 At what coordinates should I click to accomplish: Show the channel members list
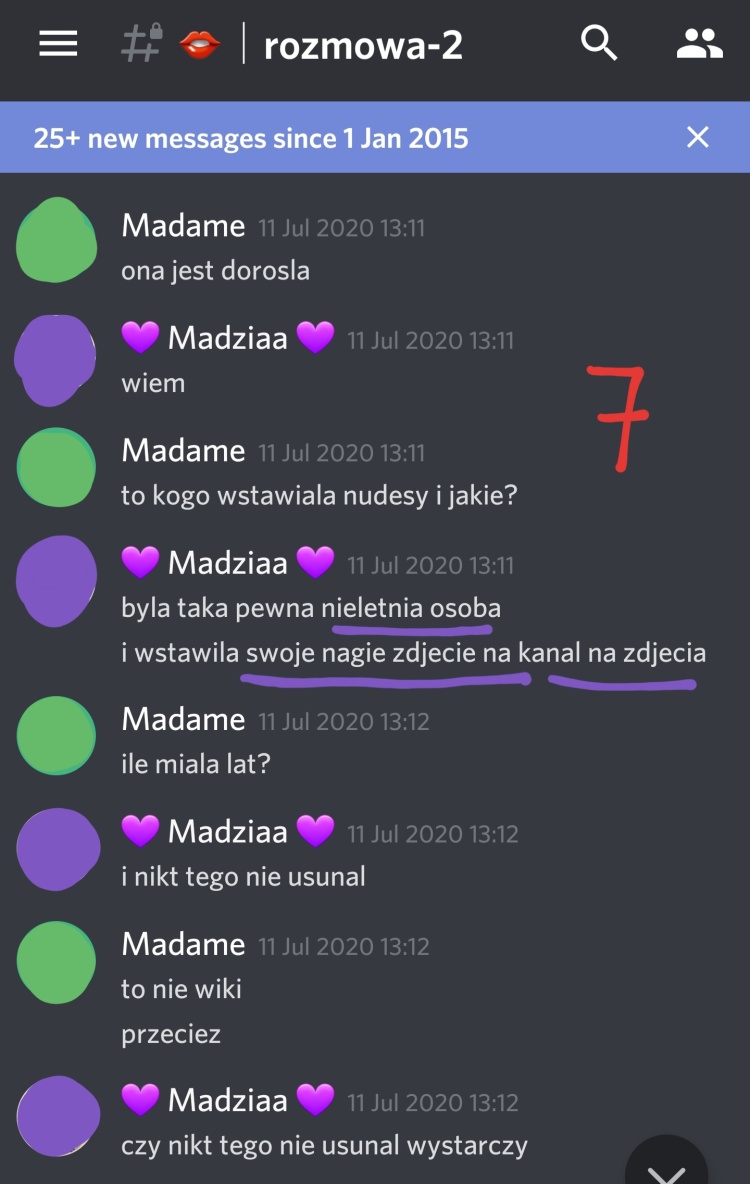pyautogui.click(x=699, y=44)
